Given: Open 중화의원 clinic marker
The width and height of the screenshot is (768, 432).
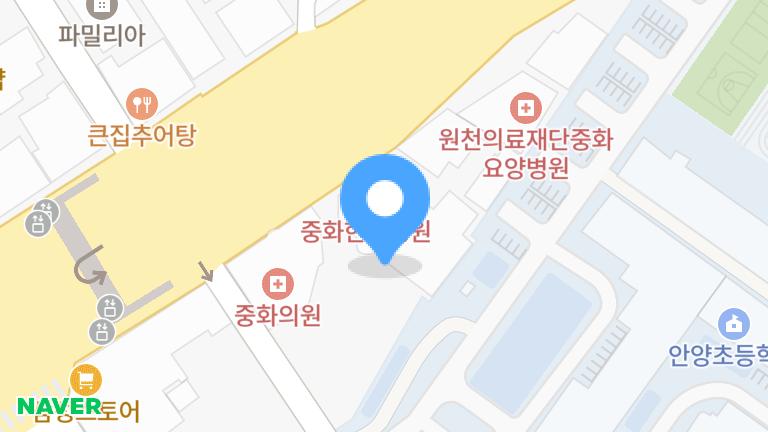Looking at the screenshot, I should [x=277, y=284].
